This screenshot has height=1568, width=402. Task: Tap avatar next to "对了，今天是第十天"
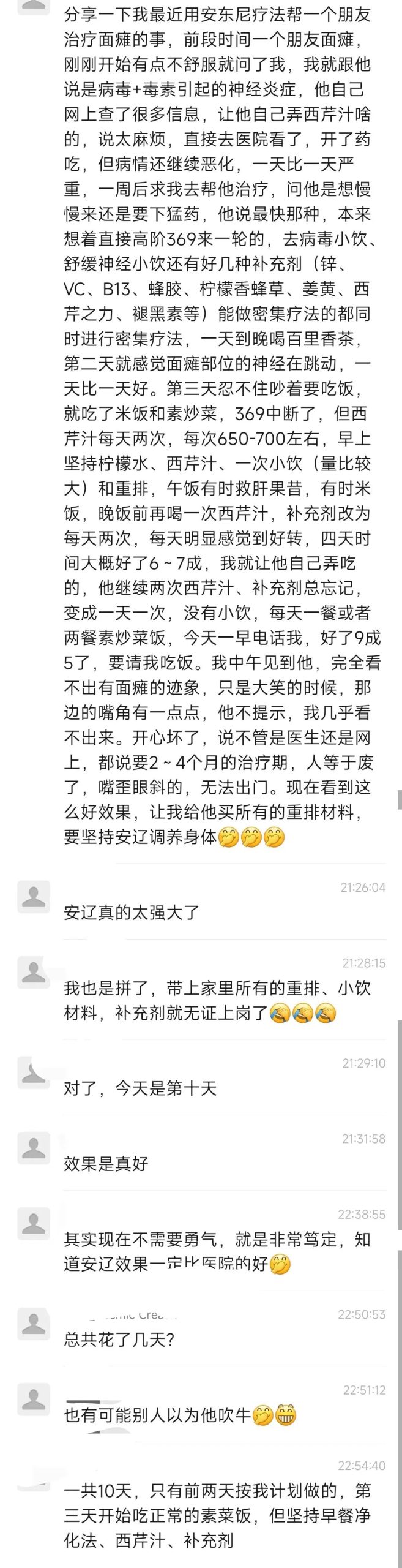[x=34, y=1072]
